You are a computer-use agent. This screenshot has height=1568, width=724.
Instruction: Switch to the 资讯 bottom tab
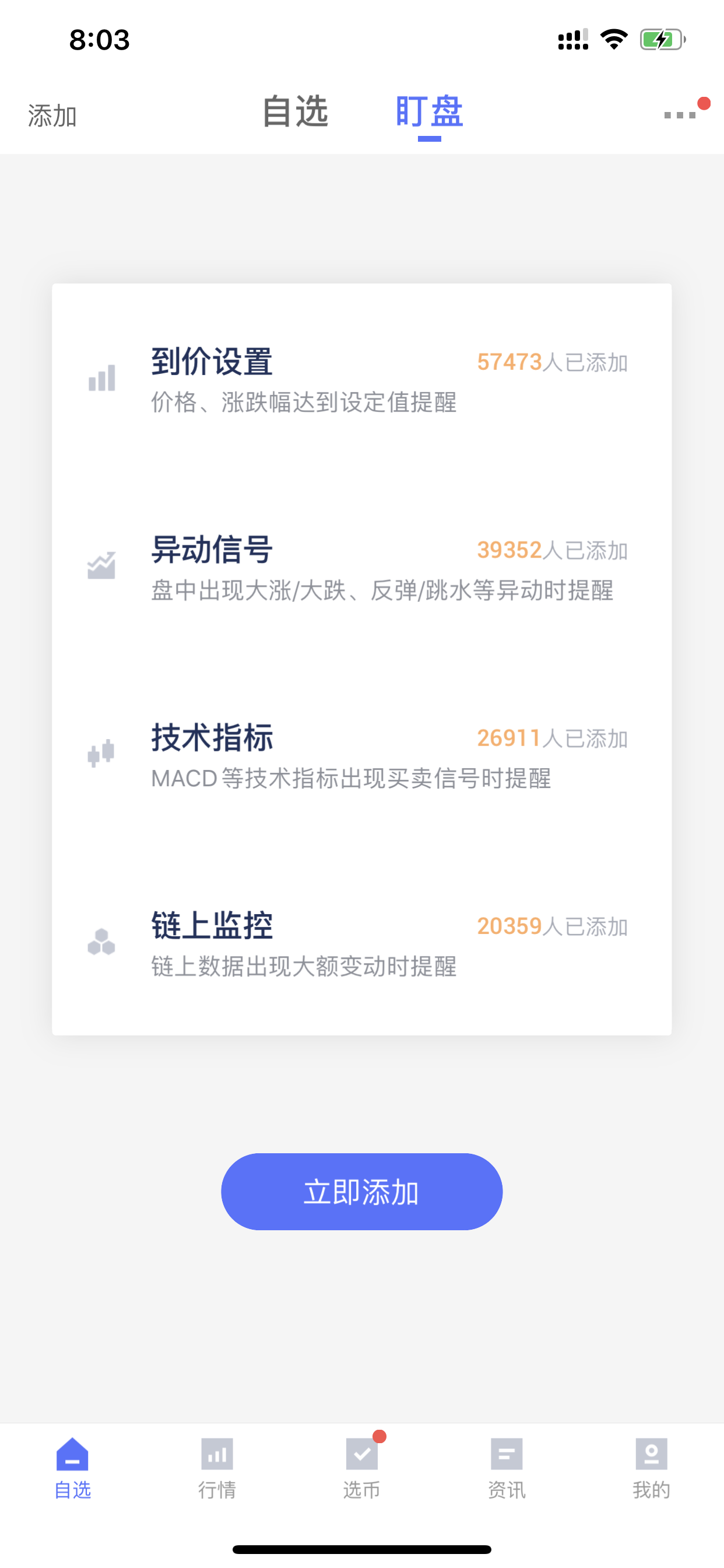click(x=507, y=1468)
